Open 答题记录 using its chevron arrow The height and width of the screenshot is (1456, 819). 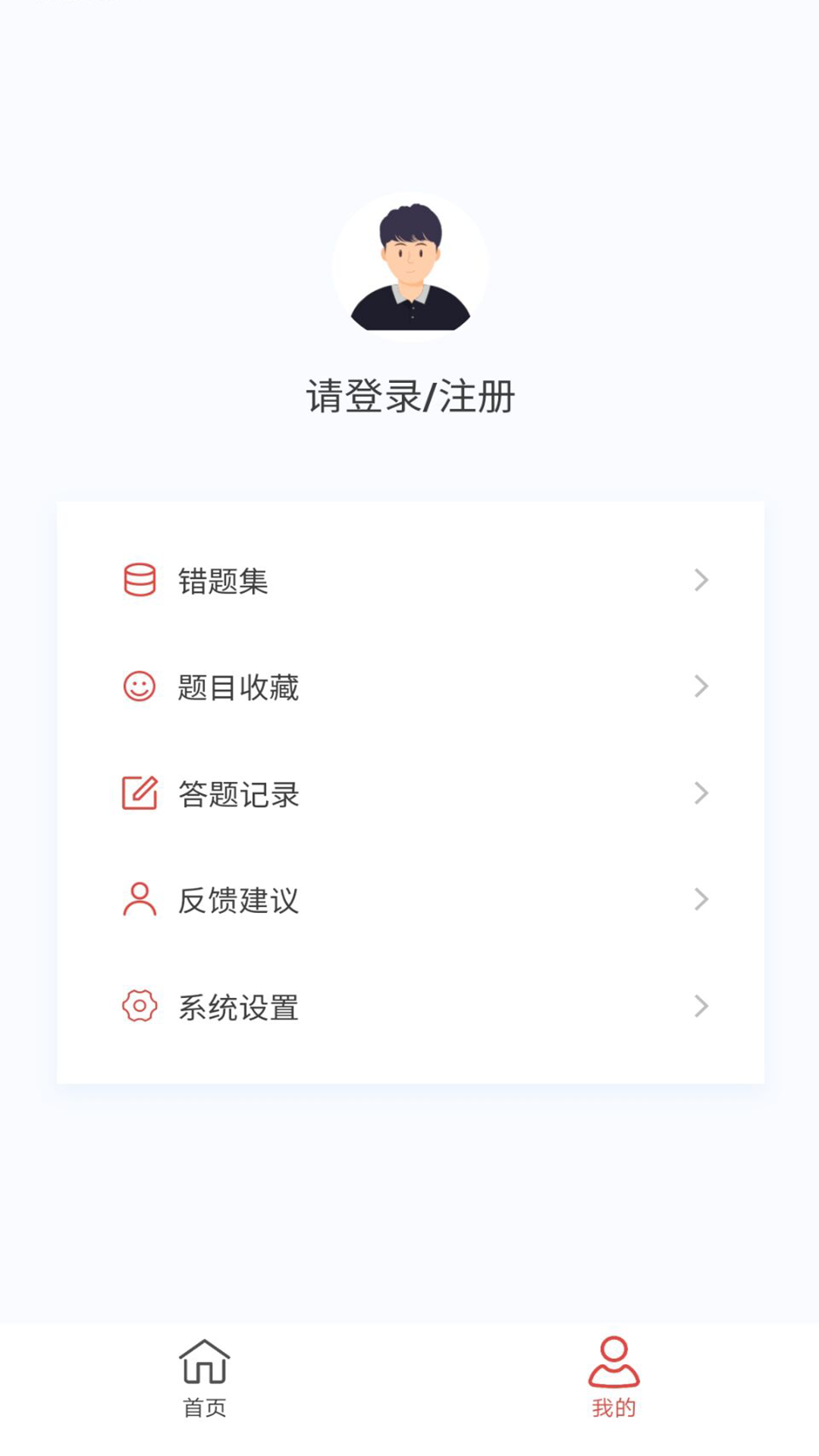[x=700, y=794]
